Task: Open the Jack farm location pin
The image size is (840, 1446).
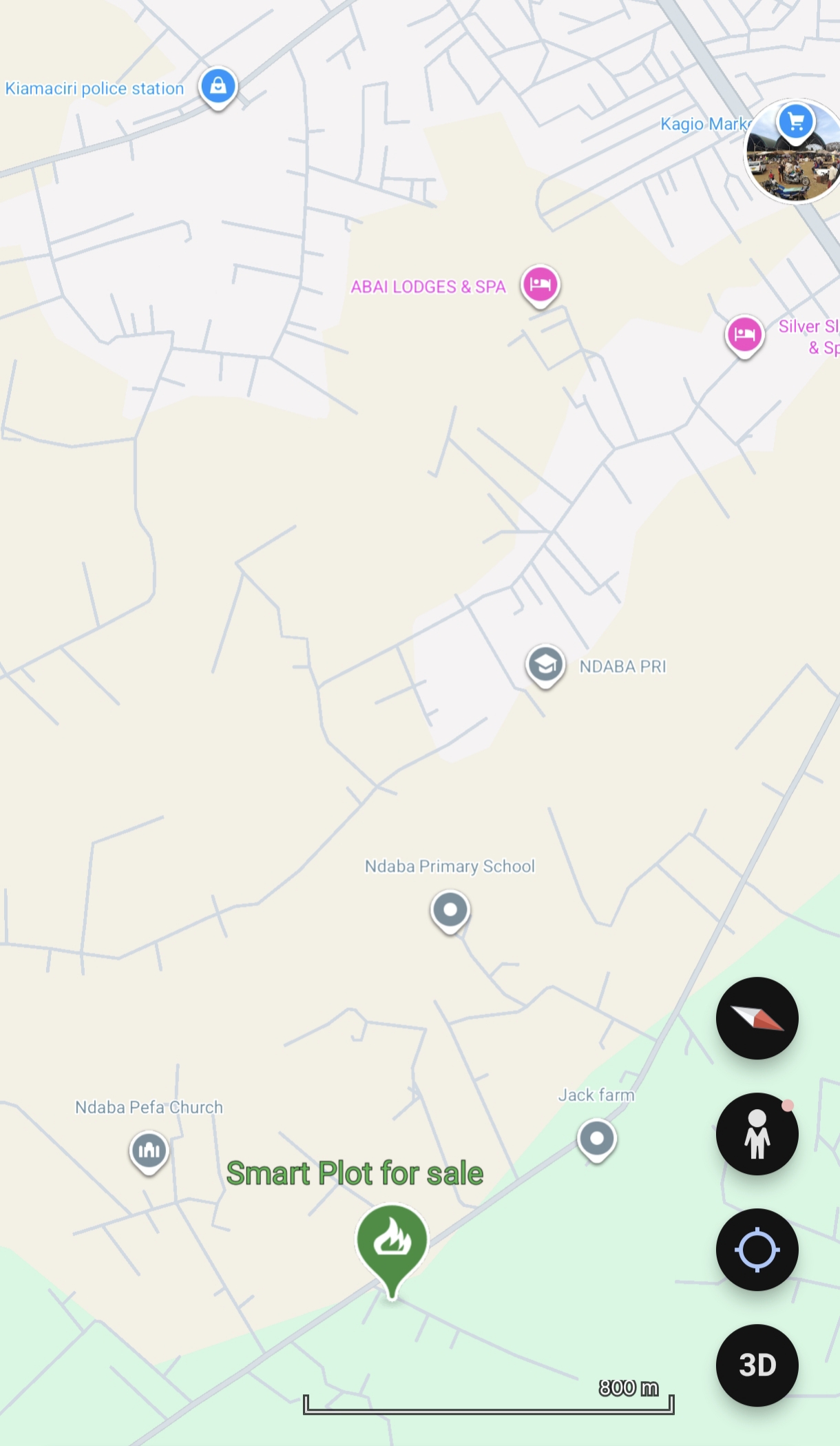Action: pos(597,1139)
